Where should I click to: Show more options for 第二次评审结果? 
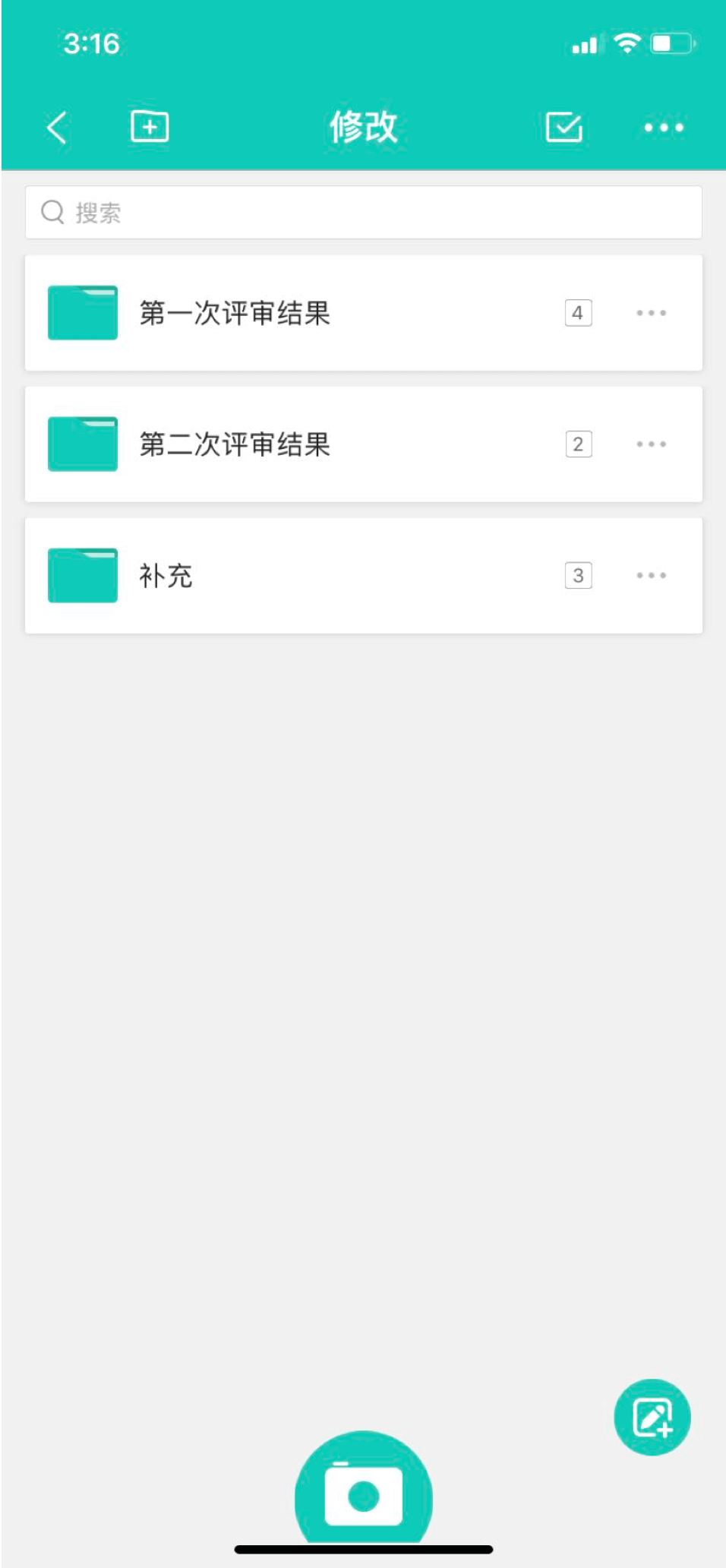click(x=651, y=444)
